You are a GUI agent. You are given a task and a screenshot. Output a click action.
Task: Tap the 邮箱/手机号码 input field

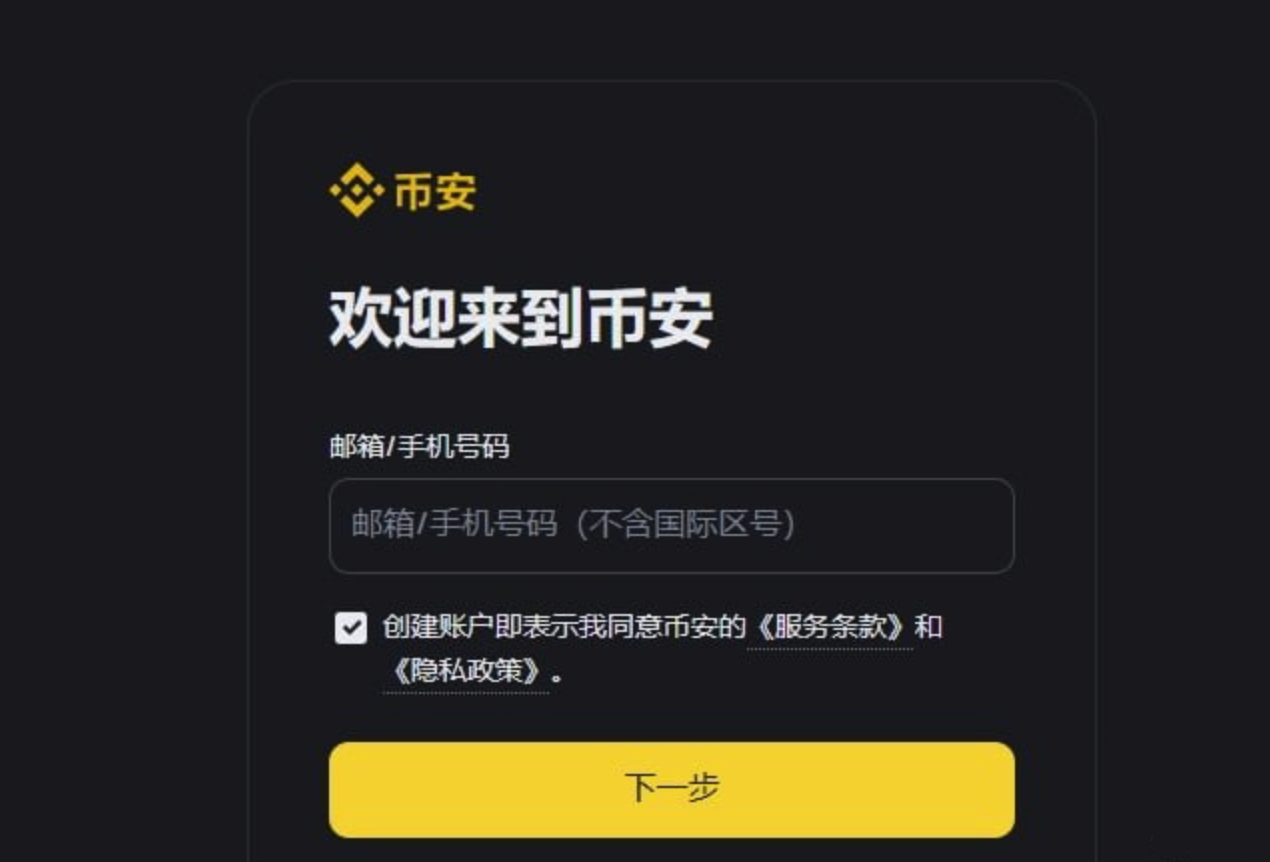click(671, 525)
